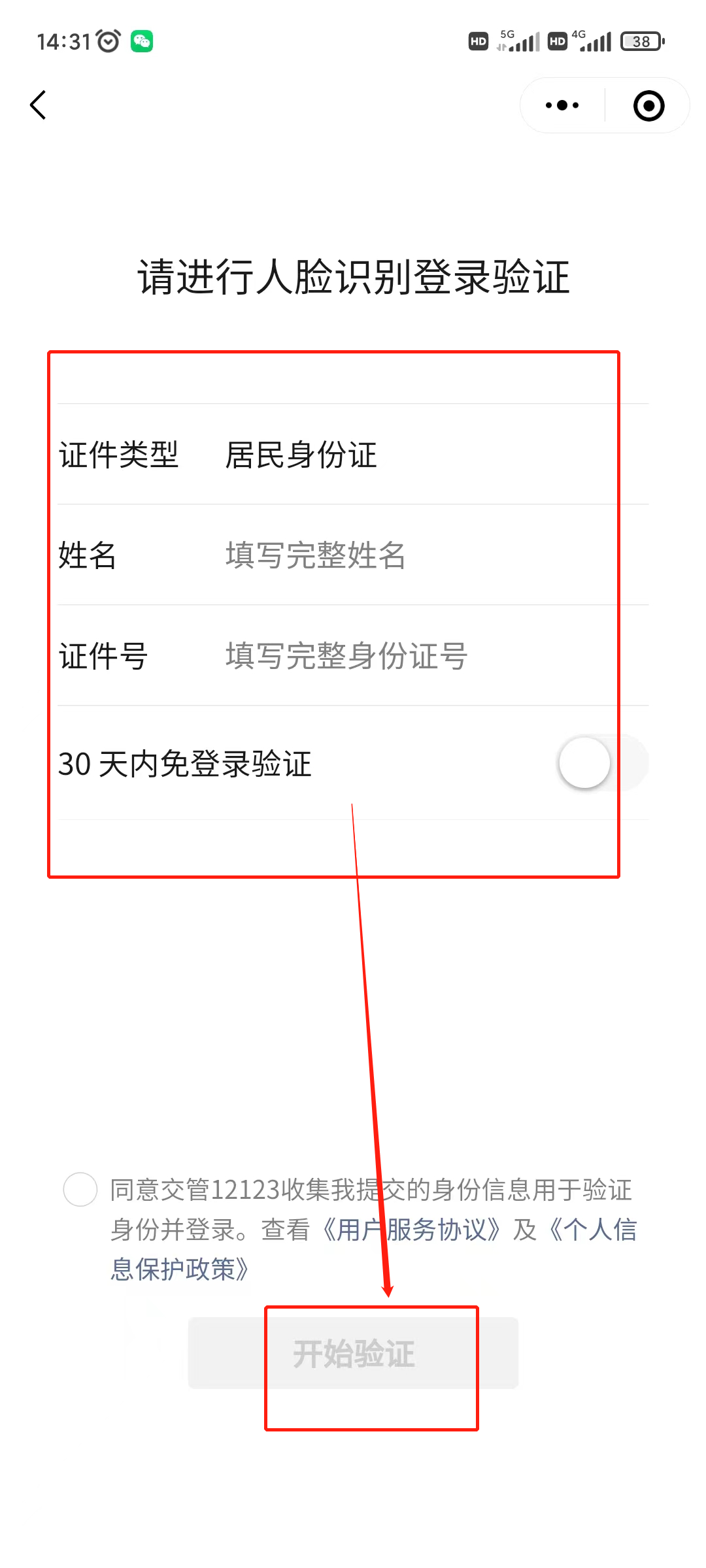Go back using the top-left arrow
The height and width of the screenshot is (1568, 706).
[x=39, y=105]
